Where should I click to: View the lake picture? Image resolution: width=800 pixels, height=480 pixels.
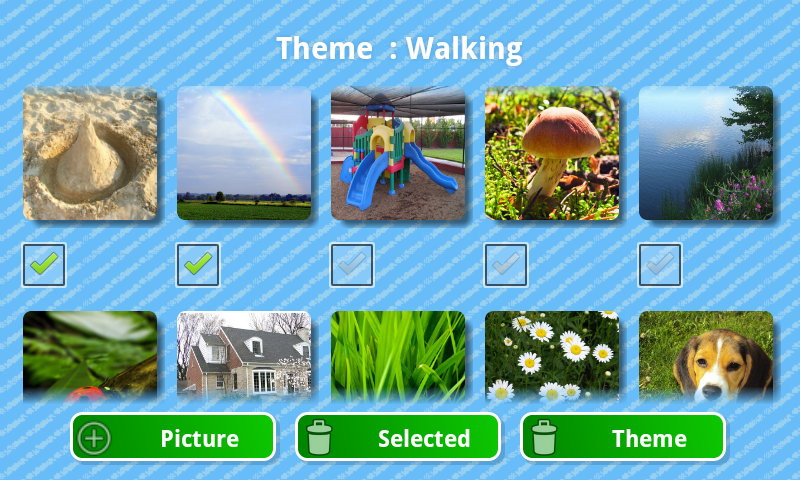(x=706, y=153)
